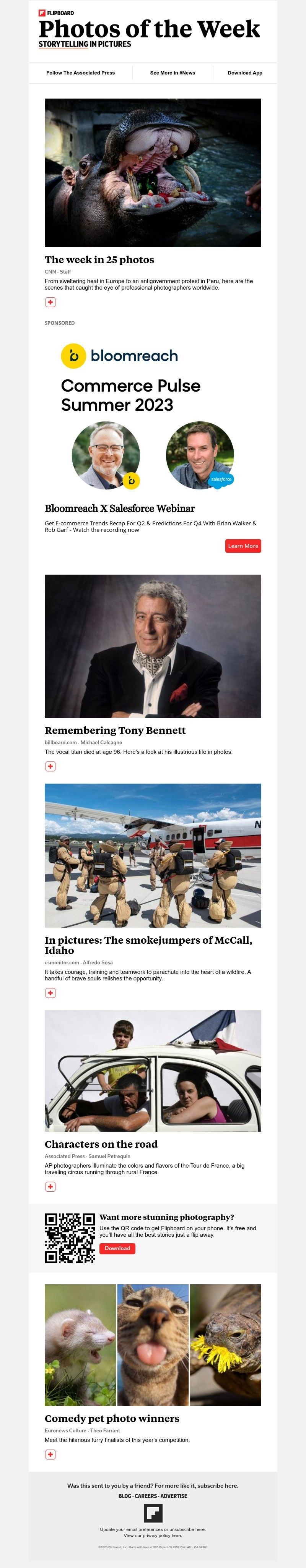
Task: Tap Learn More on Bloomreach webinar
Action: click(x=243, y=546)
